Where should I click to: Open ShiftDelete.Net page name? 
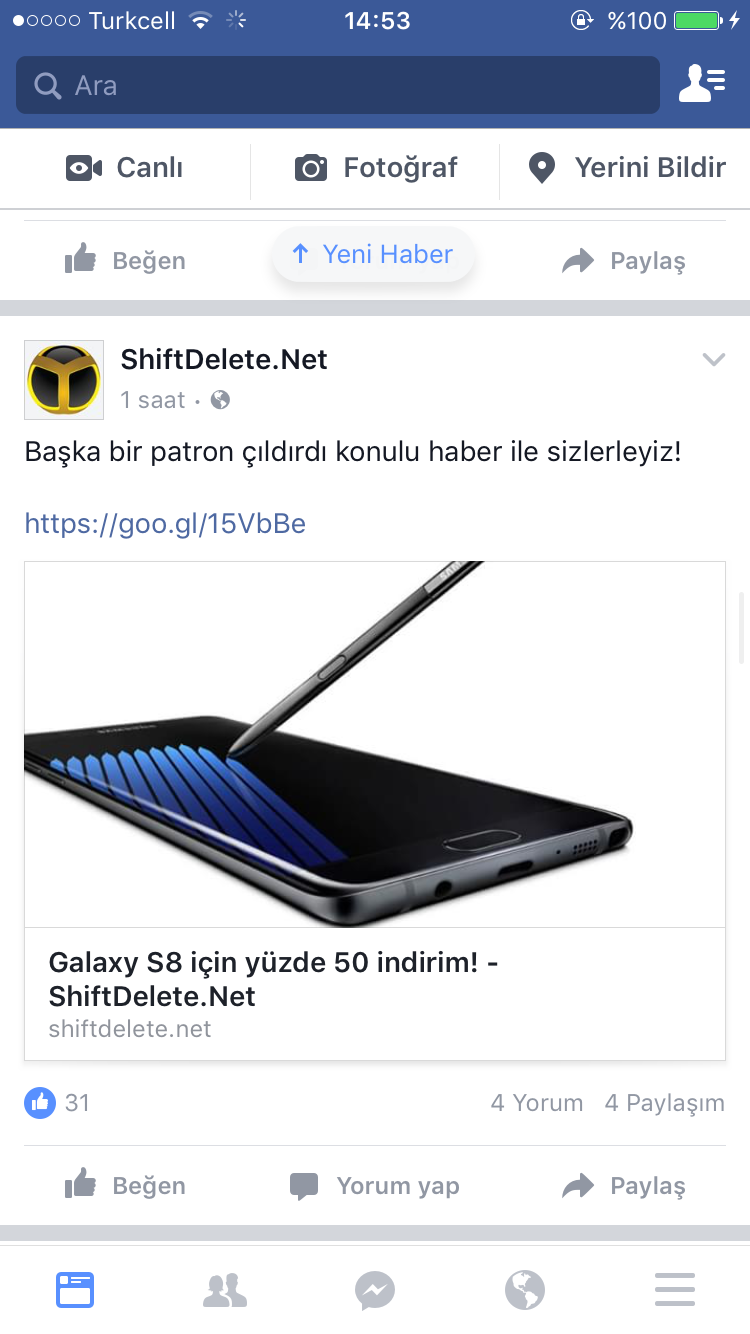[224, 359]
